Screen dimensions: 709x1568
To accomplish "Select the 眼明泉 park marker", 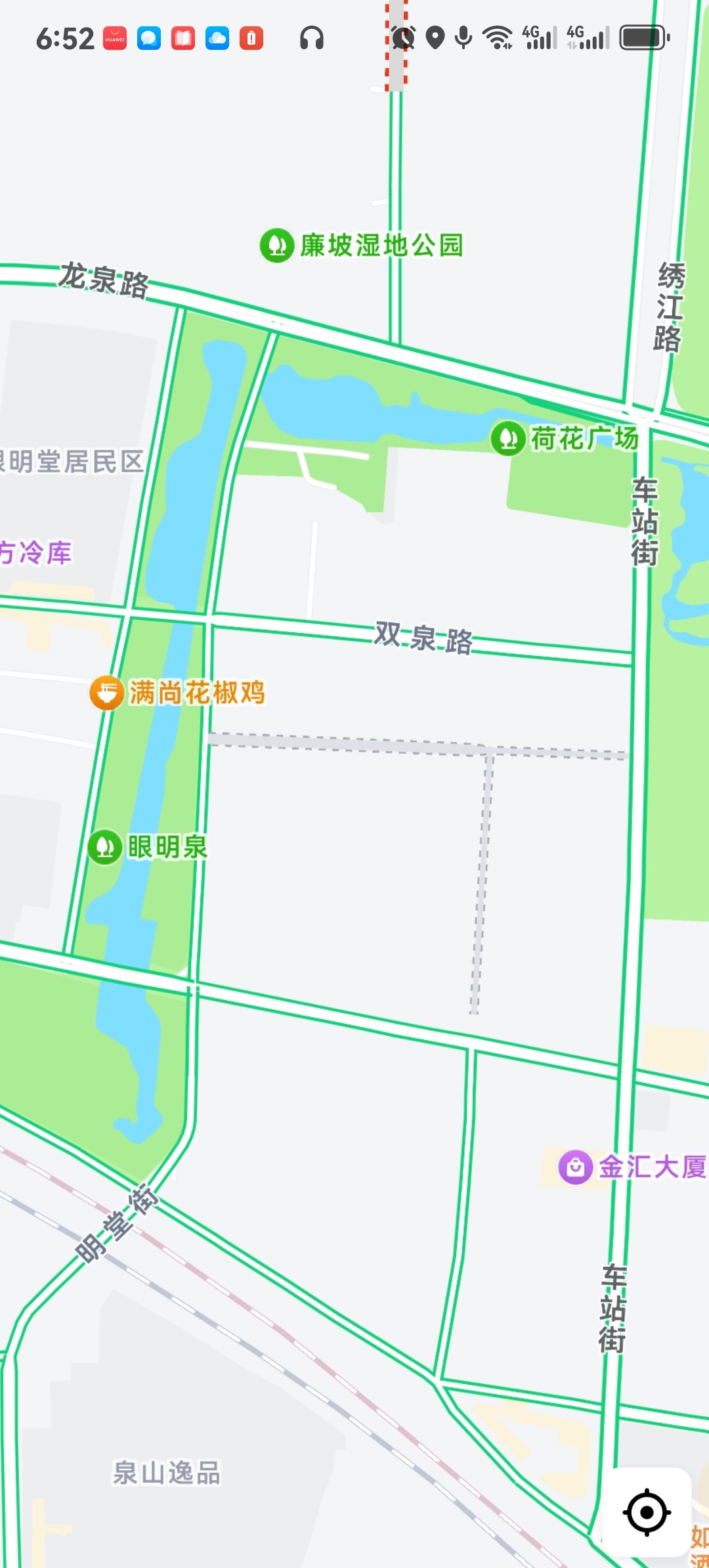I will [x=105, y=847].
